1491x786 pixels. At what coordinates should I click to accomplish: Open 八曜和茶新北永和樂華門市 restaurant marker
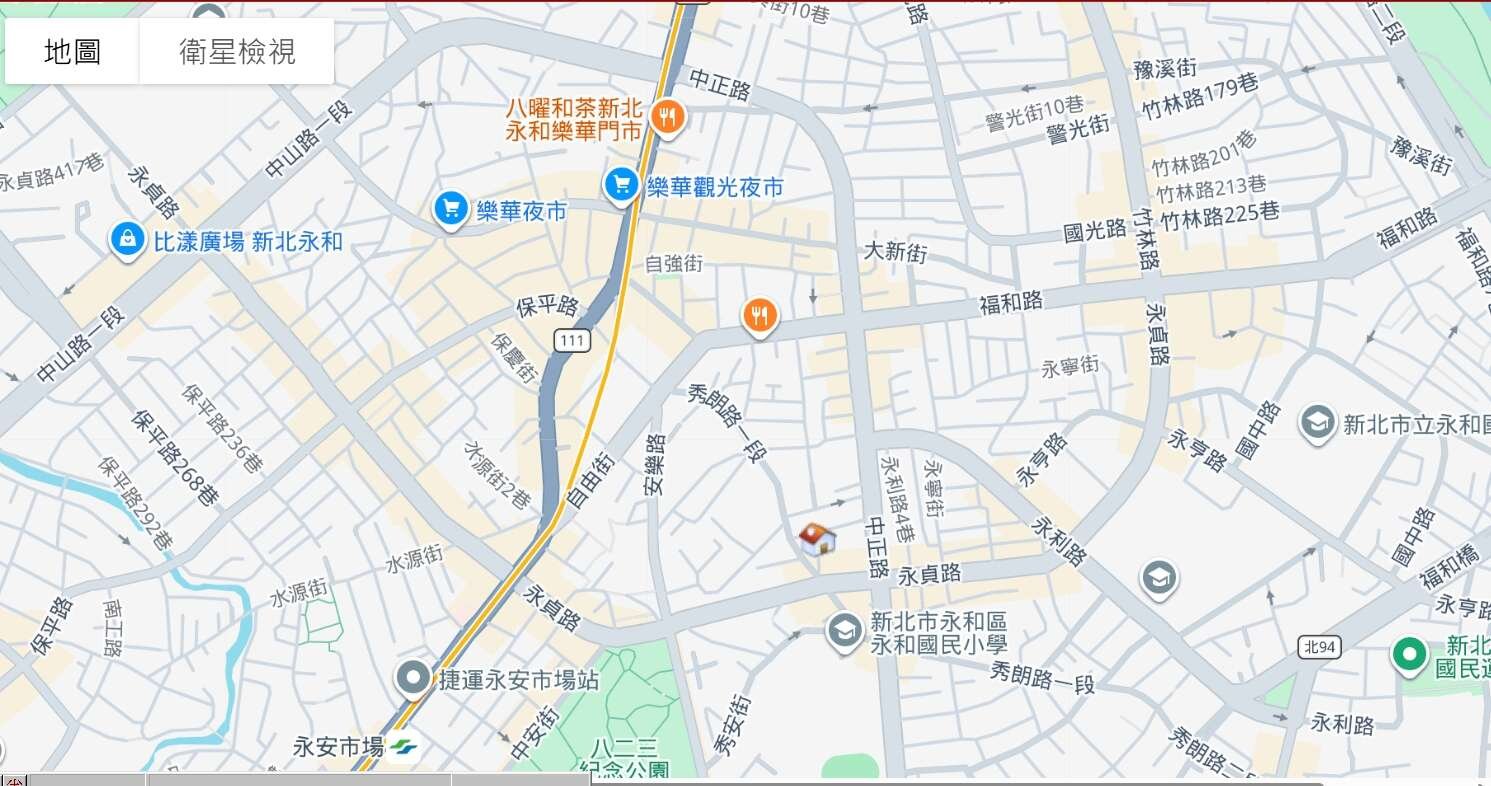tap(666, 118)
